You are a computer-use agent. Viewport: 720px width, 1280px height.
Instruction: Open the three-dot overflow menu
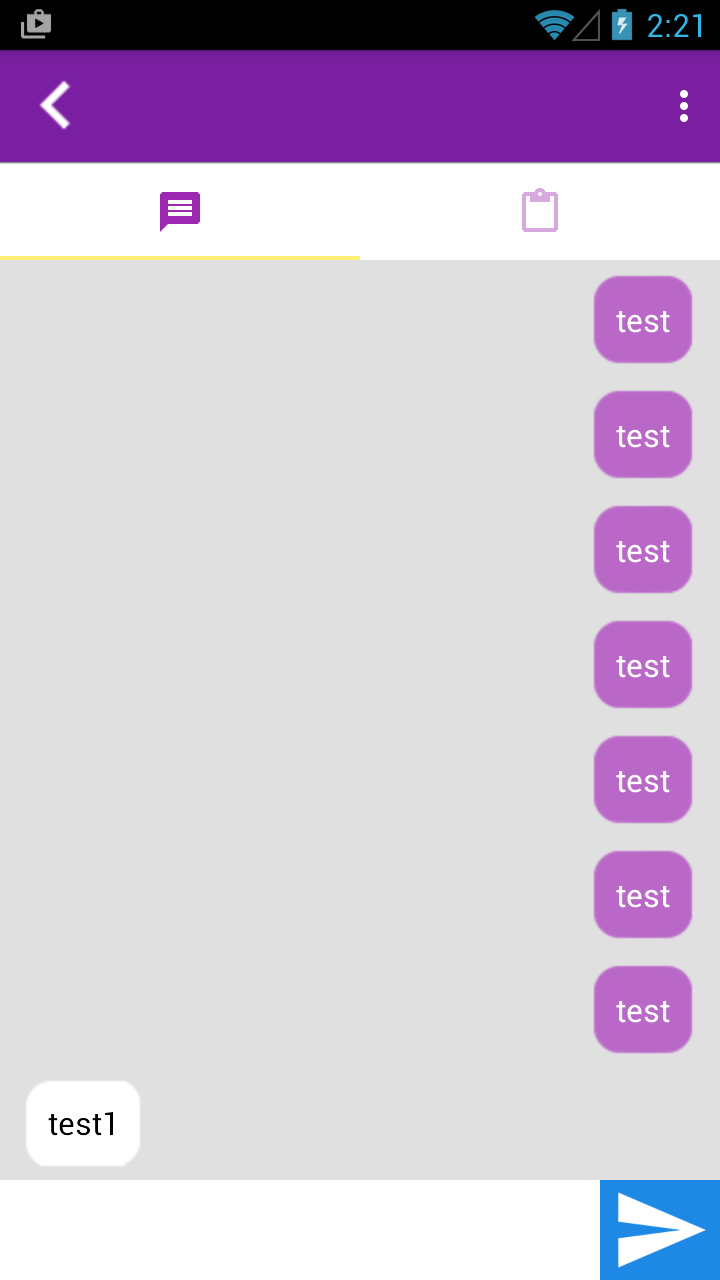coord(684,106)
